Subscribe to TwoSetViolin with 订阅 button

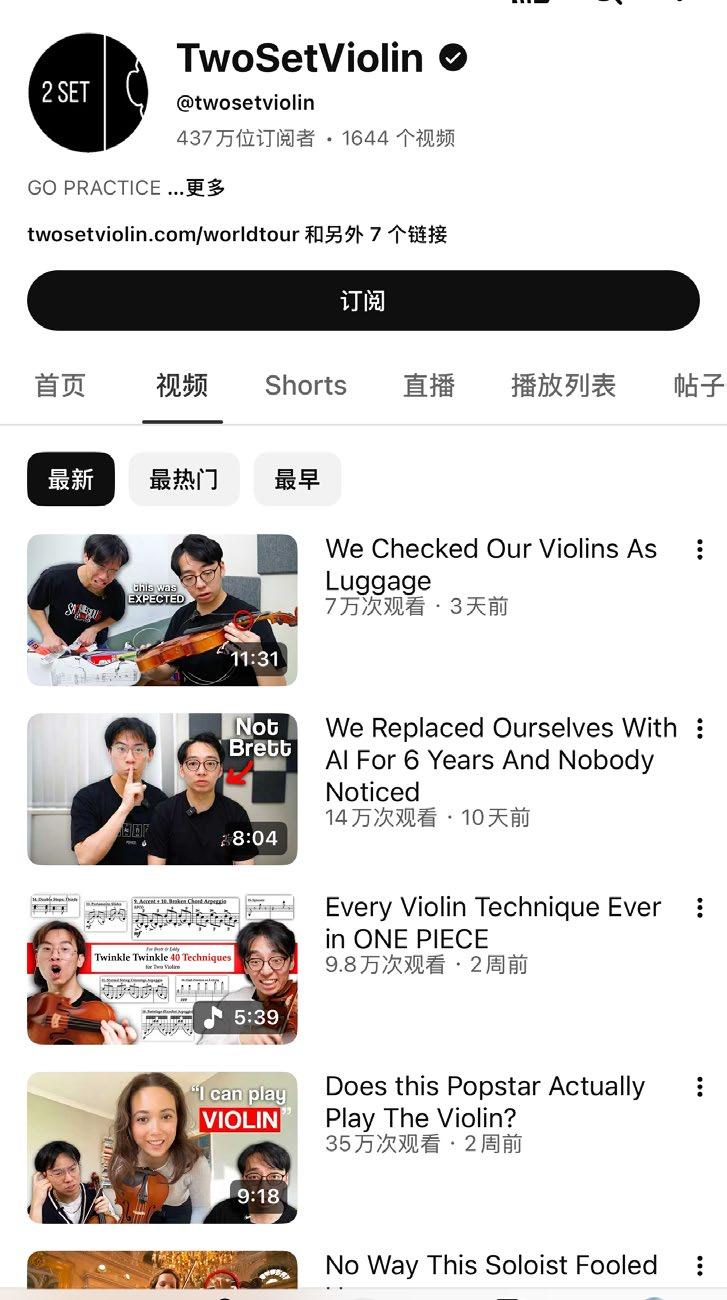pyautogui.click(x=363, y=301)
